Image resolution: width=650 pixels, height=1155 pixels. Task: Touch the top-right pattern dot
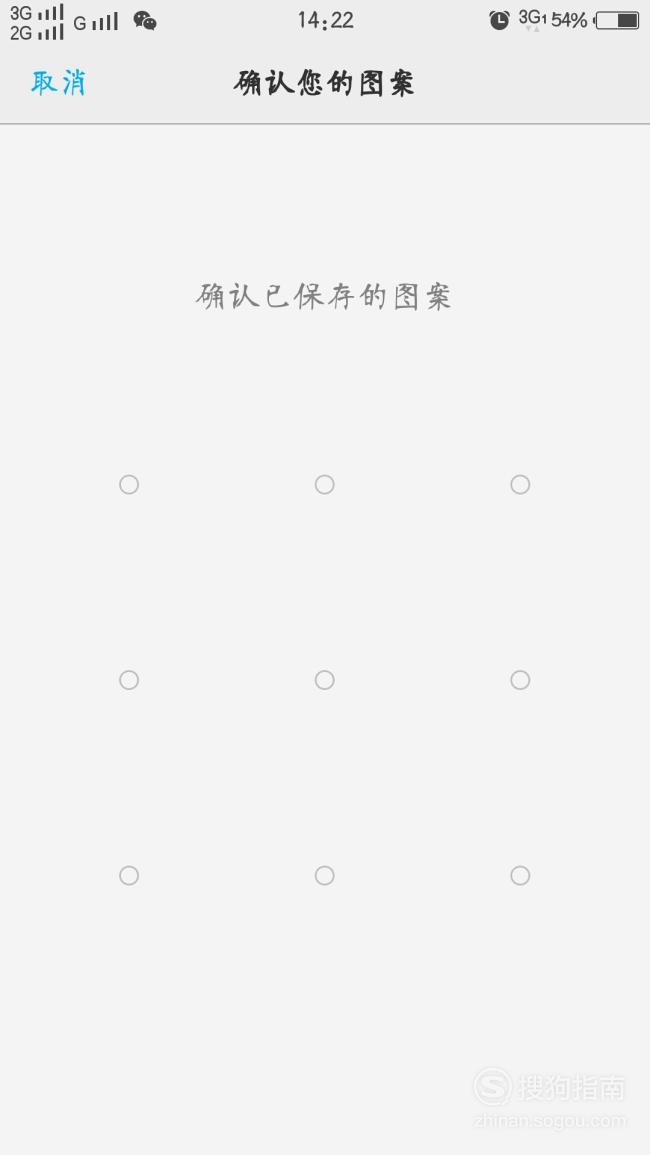(x=520, y=485)
